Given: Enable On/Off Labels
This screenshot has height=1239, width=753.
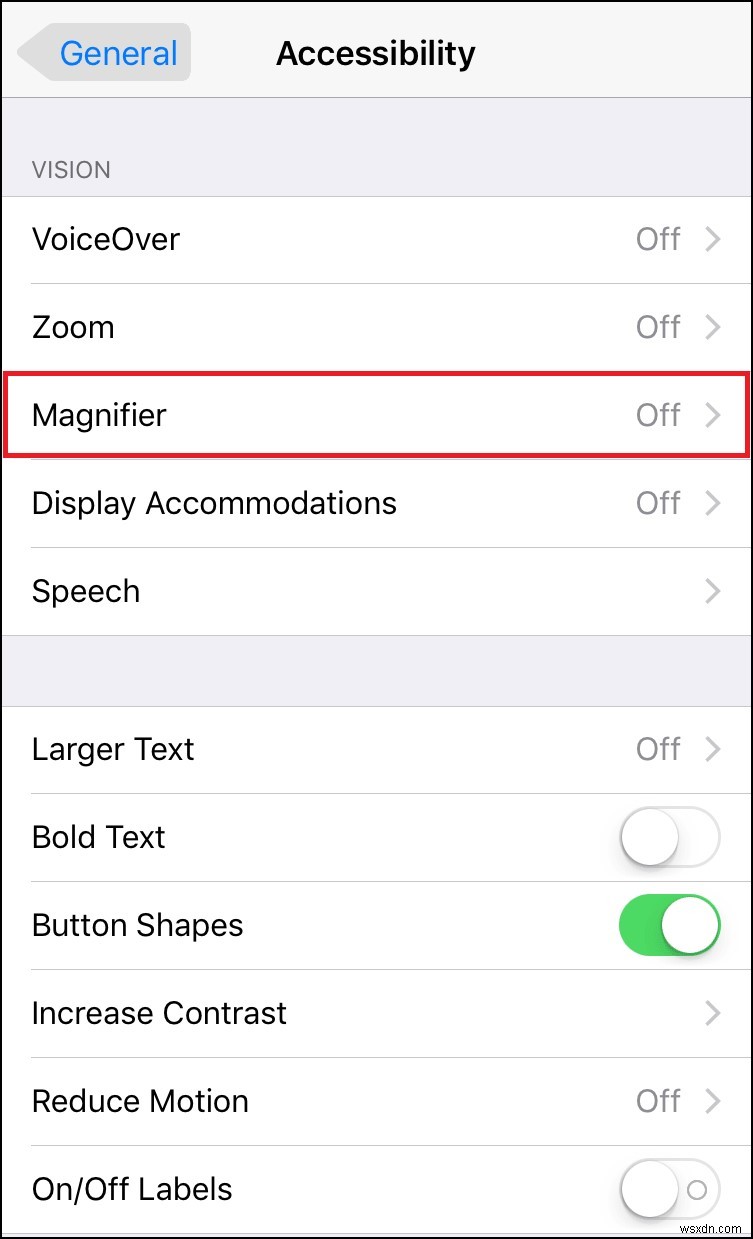Looking at the screenshot, I should [669, 1189].
